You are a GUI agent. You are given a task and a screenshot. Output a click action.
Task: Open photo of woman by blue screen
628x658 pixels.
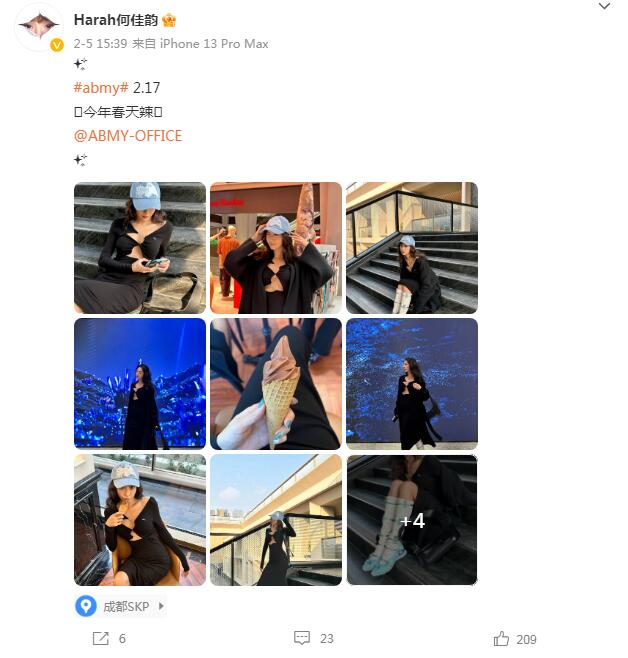click(411, 383)
